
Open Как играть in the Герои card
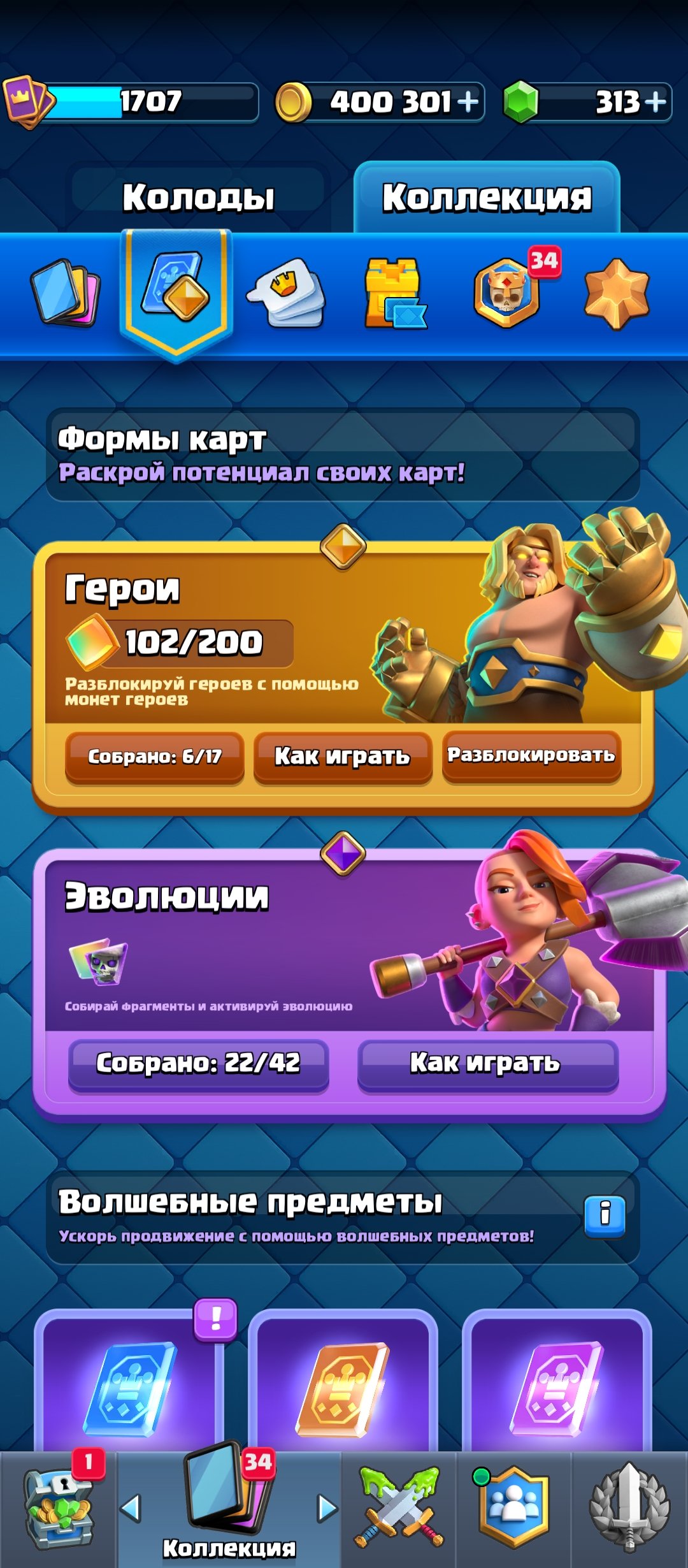(343, 757)
